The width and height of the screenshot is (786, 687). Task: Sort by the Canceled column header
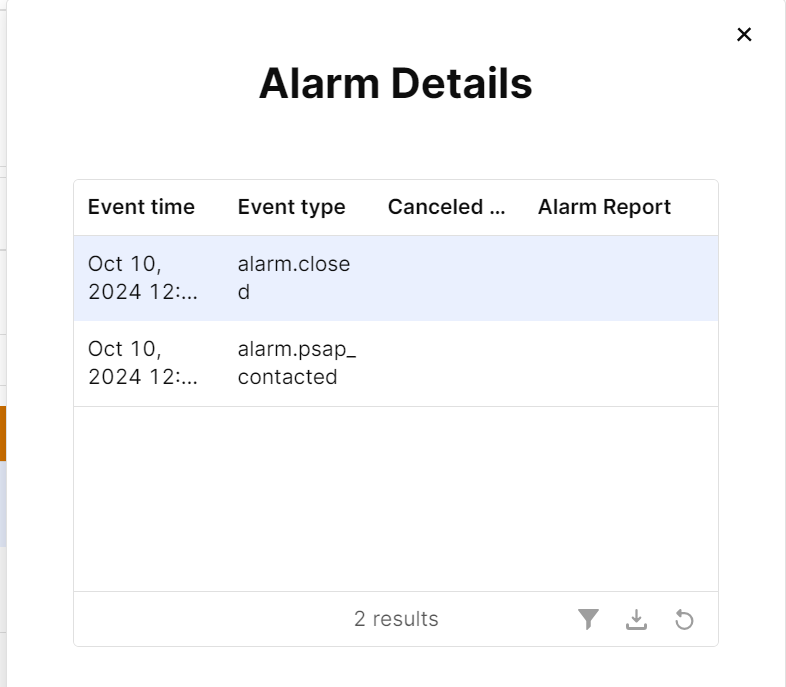pos(447,207)
